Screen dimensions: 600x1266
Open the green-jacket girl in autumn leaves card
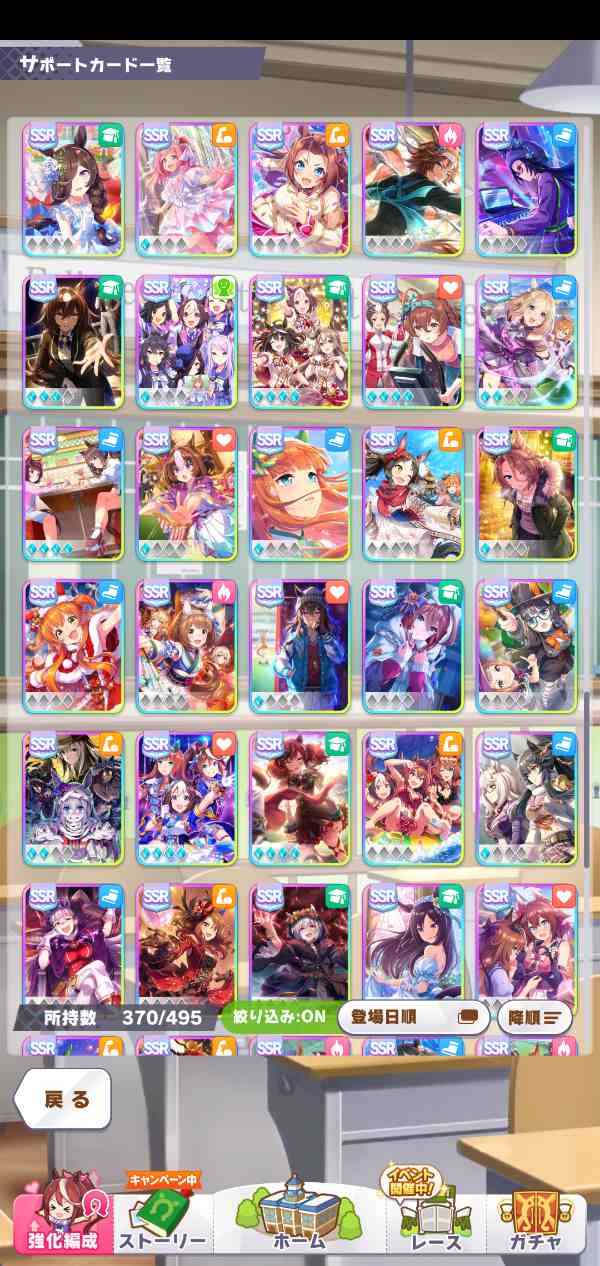pyautogui.click(x=526, y=492)
